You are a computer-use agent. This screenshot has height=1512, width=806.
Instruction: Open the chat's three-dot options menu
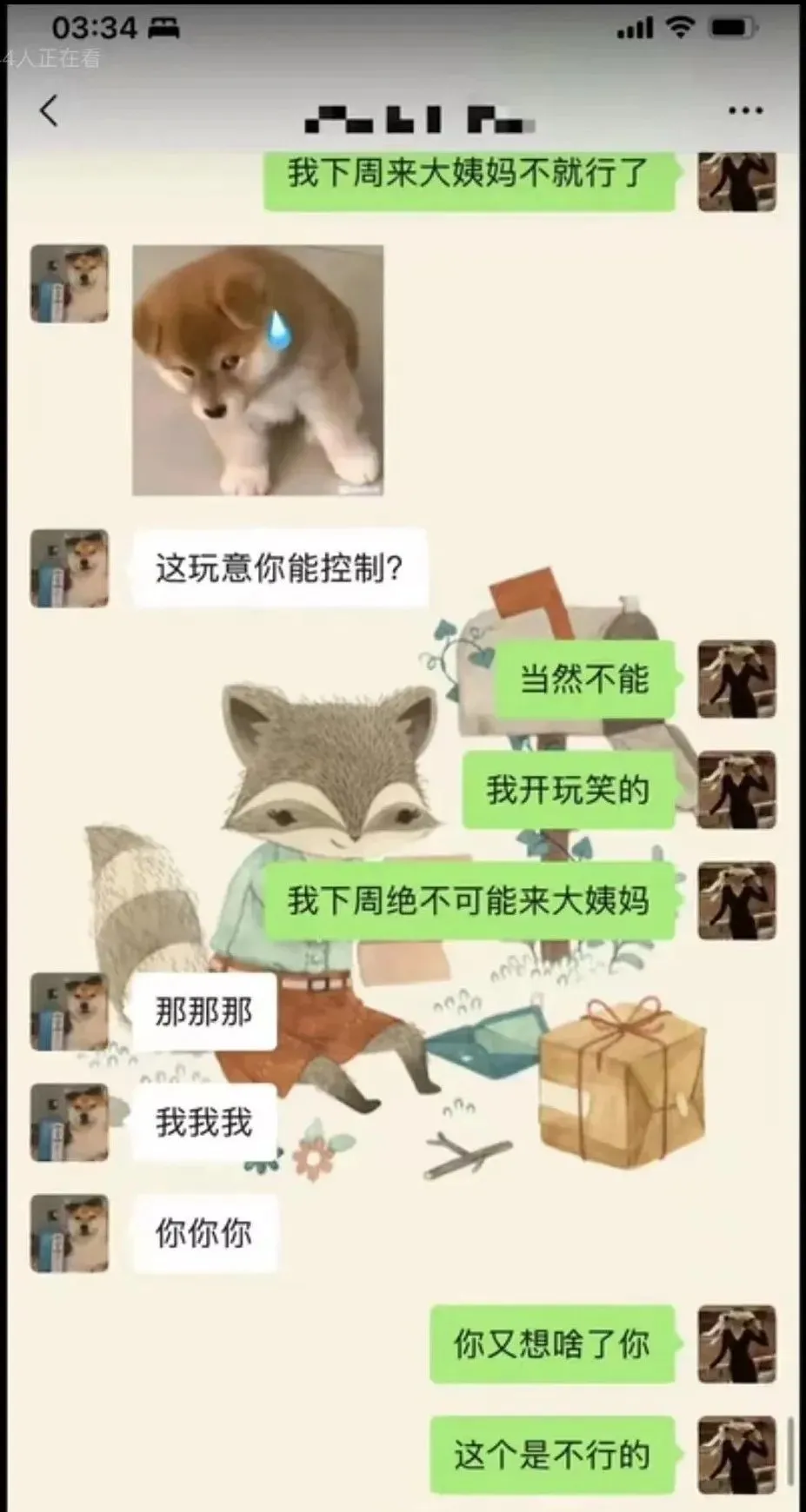745,111
